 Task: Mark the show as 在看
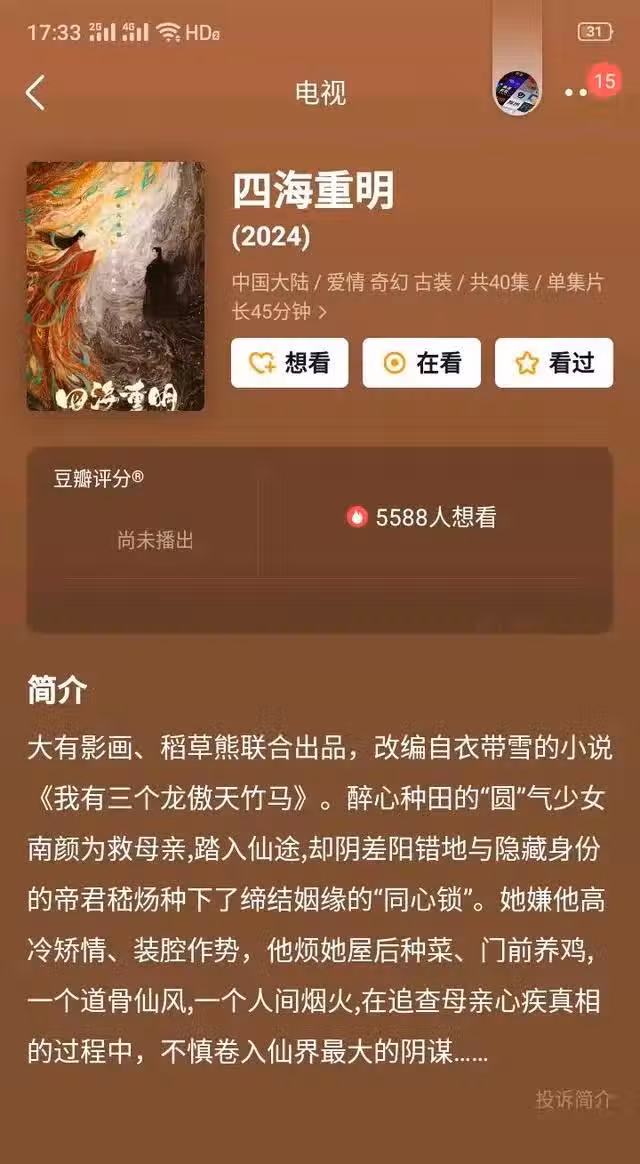coord(421,363)
